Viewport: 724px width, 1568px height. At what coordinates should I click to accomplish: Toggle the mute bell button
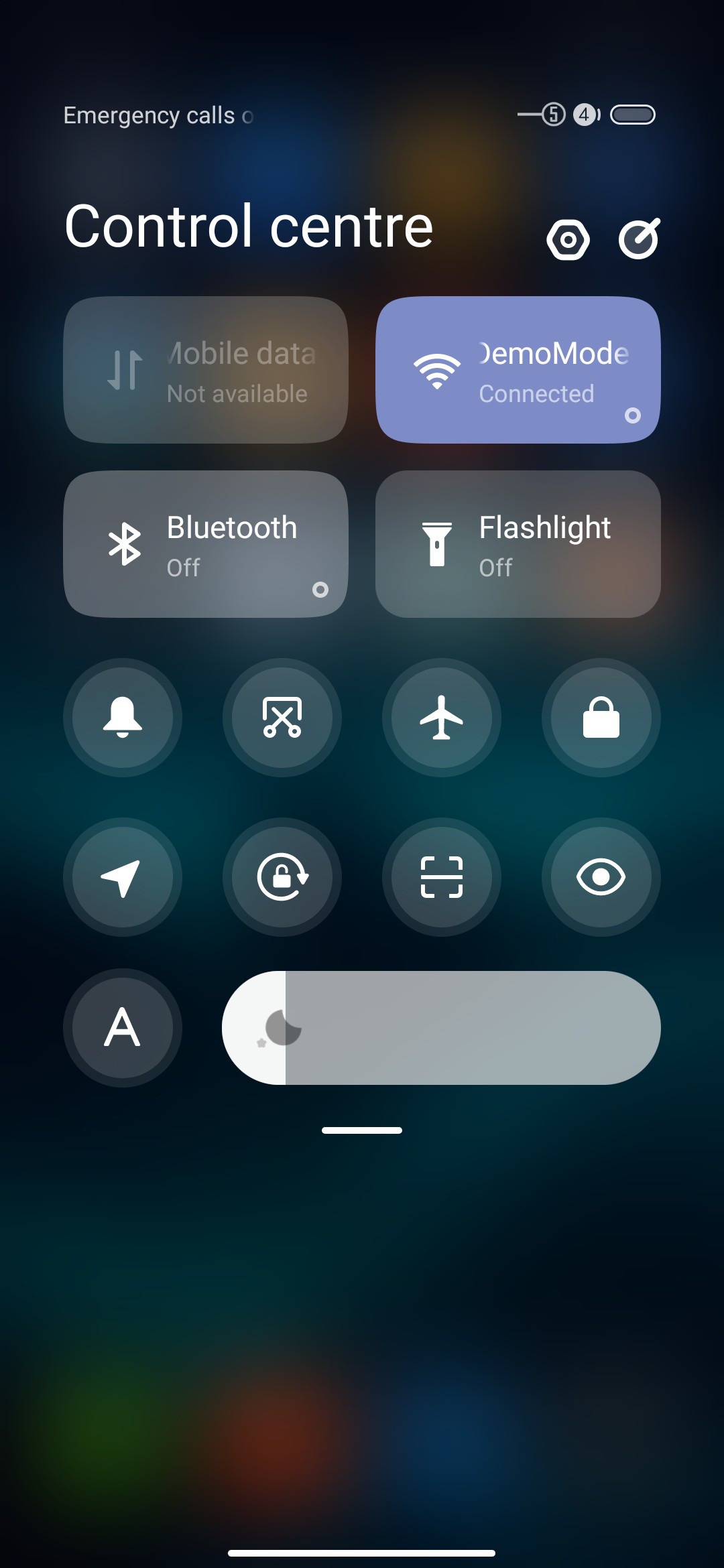(x=123, y=718)
